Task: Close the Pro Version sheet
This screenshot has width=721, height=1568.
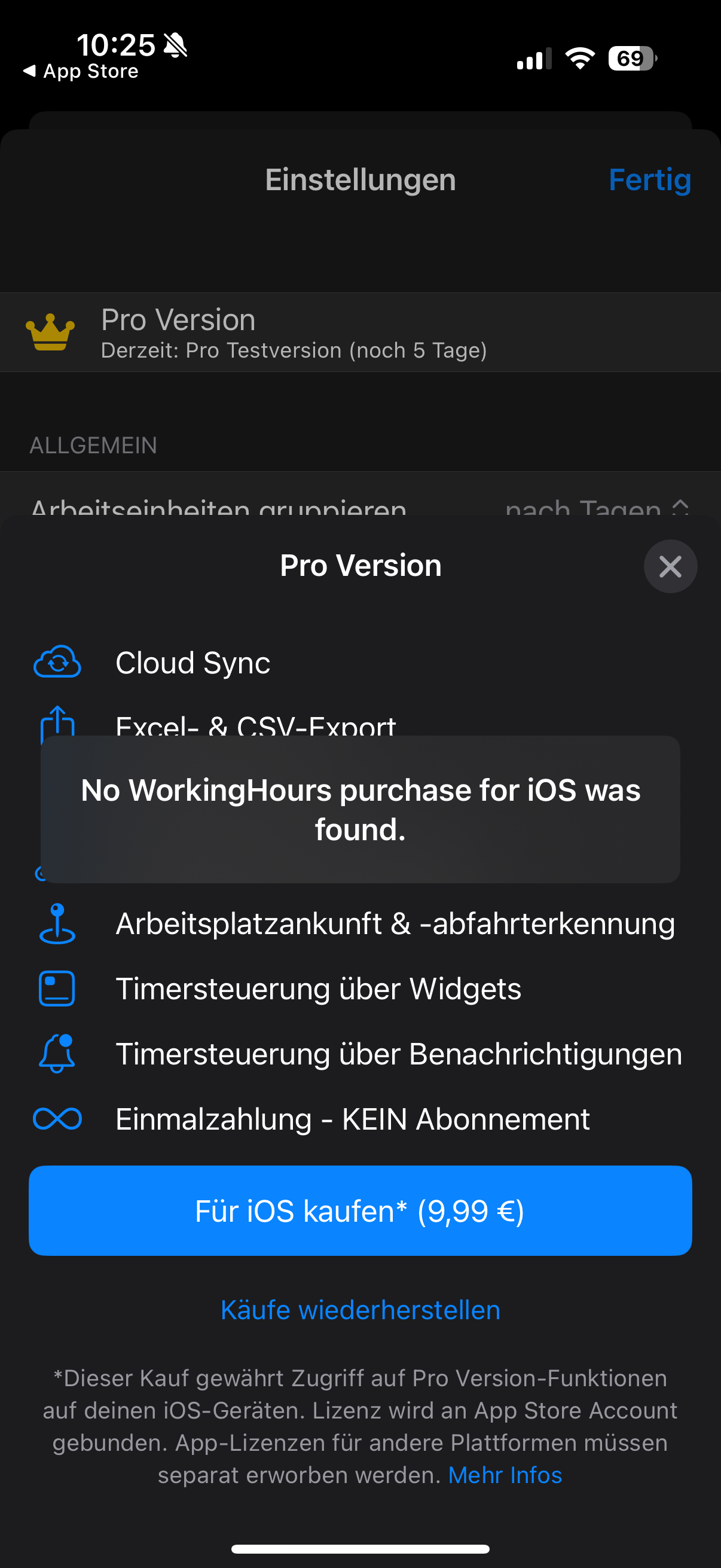Action: click(x=670, y=567)
